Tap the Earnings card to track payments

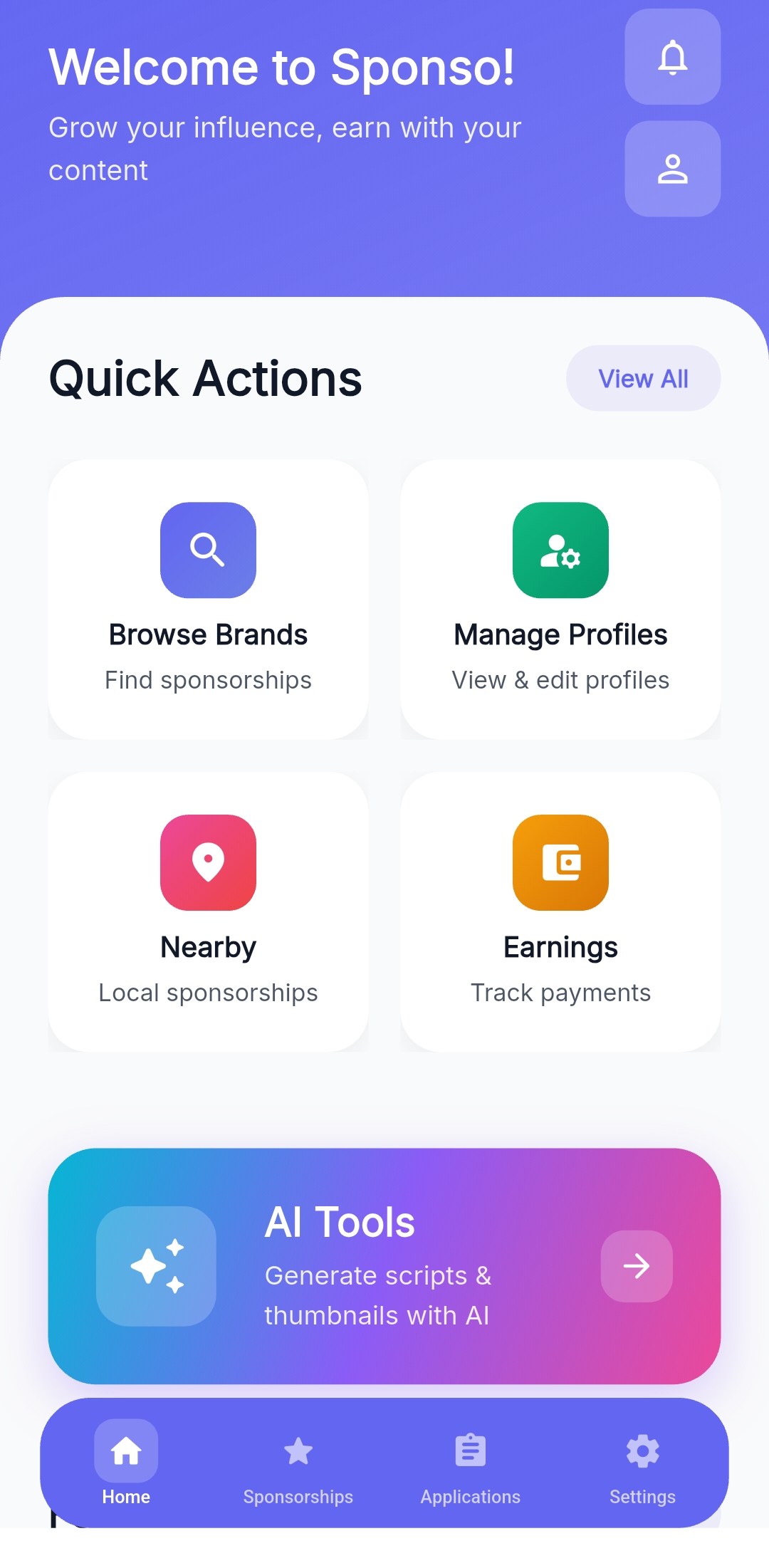point(560,911)
